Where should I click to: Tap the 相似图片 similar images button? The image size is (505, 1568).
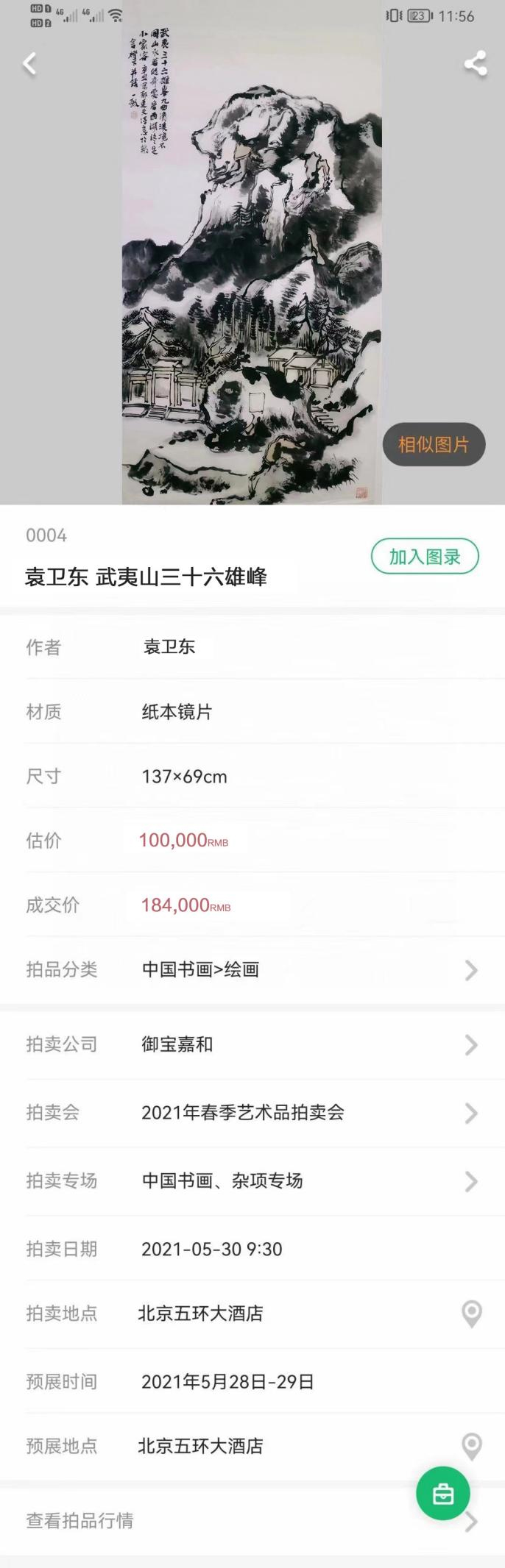434,444
